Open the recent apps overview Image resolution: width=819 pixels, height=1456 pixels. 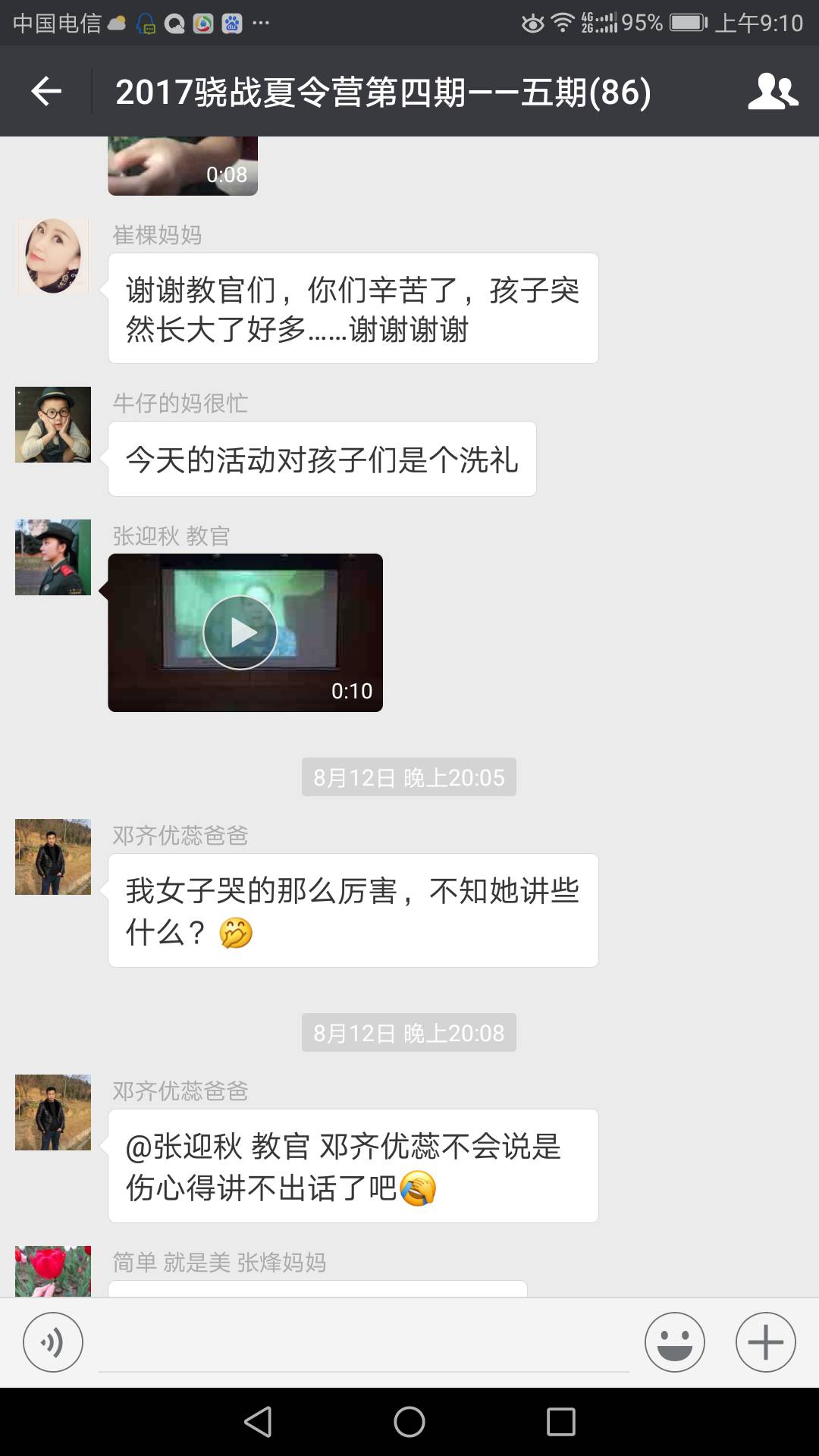[x=561, y=1422]
